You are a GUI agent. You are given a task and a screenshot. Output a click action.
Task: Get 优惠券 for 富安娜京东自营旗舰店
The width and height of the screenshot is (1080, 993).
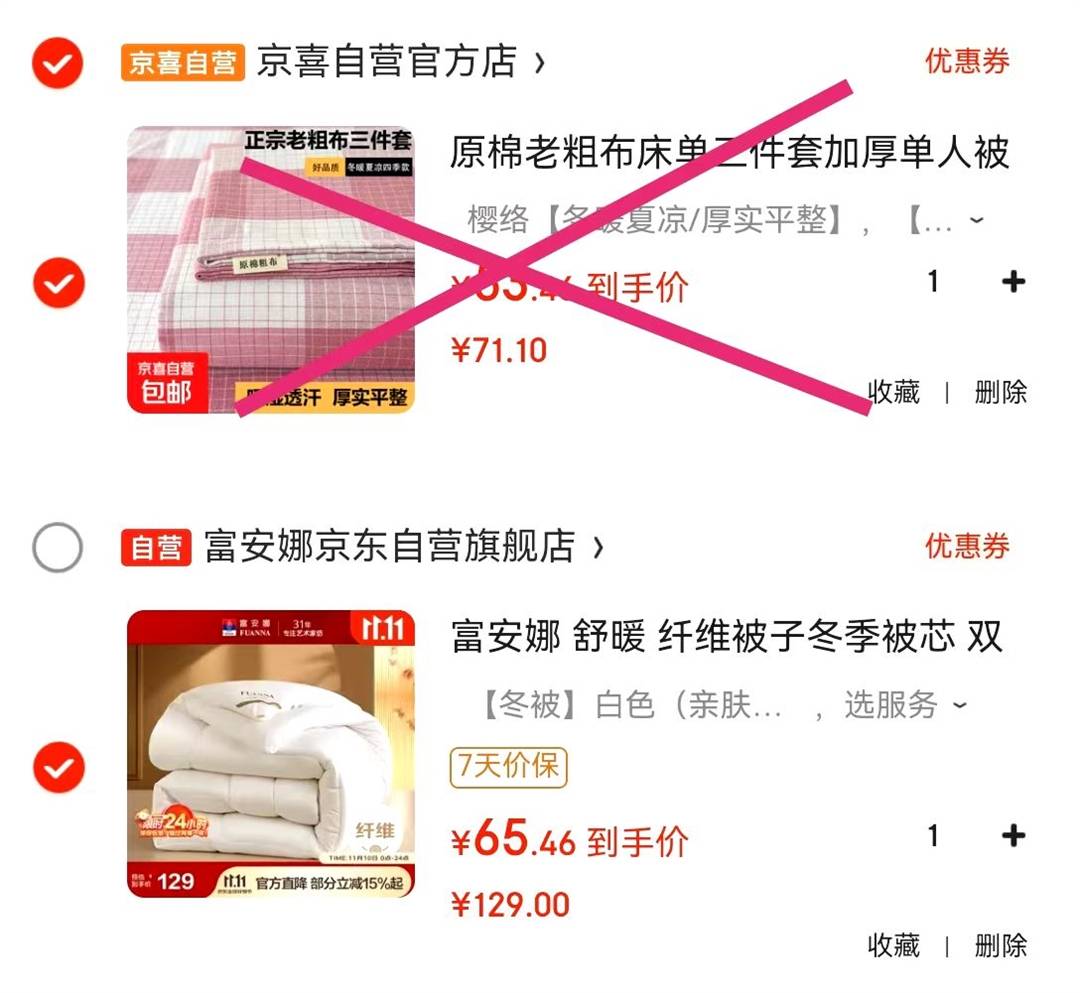pyautogui.click(x=966, y=546)
